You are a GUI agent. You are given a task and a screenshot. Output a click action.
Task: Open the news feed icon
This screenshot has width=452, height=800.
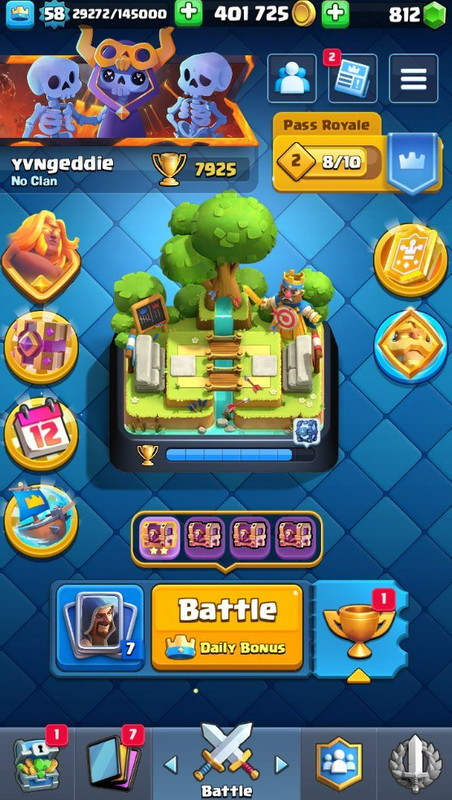coord(353,79)
